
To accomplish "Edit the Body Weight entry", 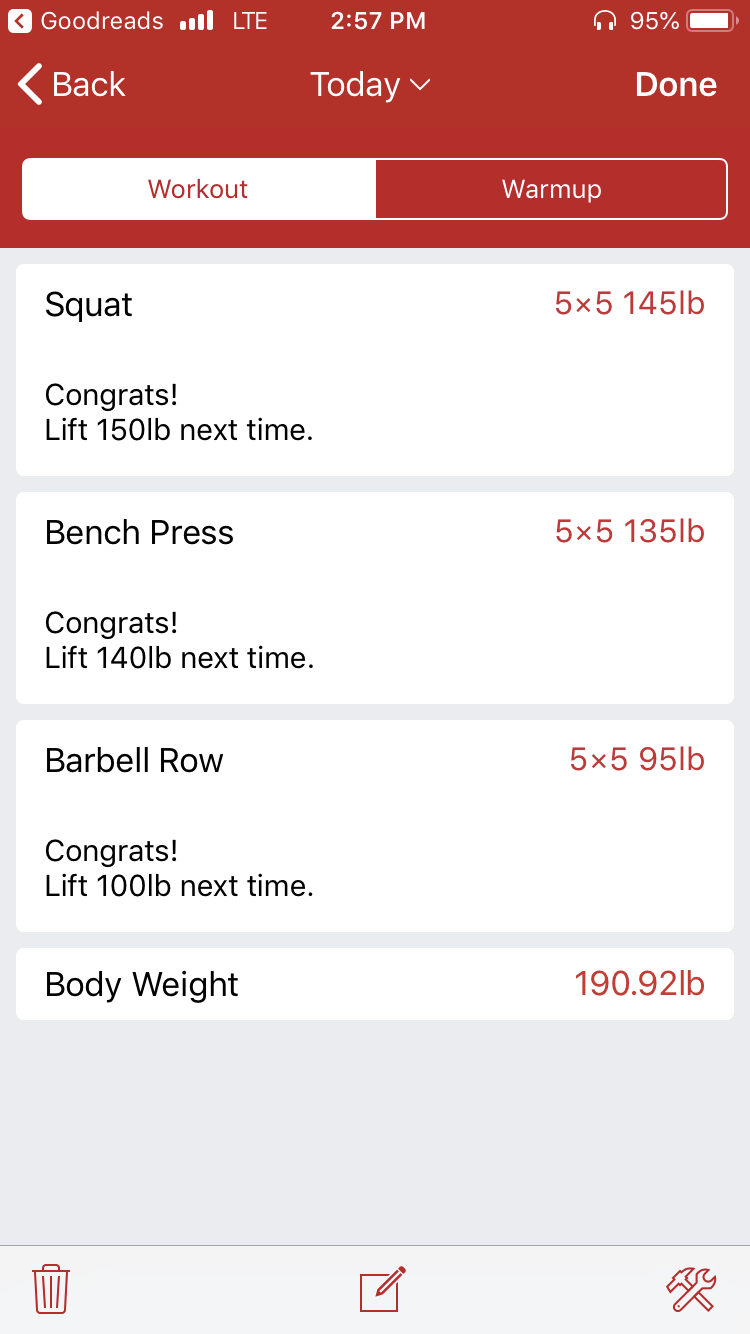I will [375, 984].
